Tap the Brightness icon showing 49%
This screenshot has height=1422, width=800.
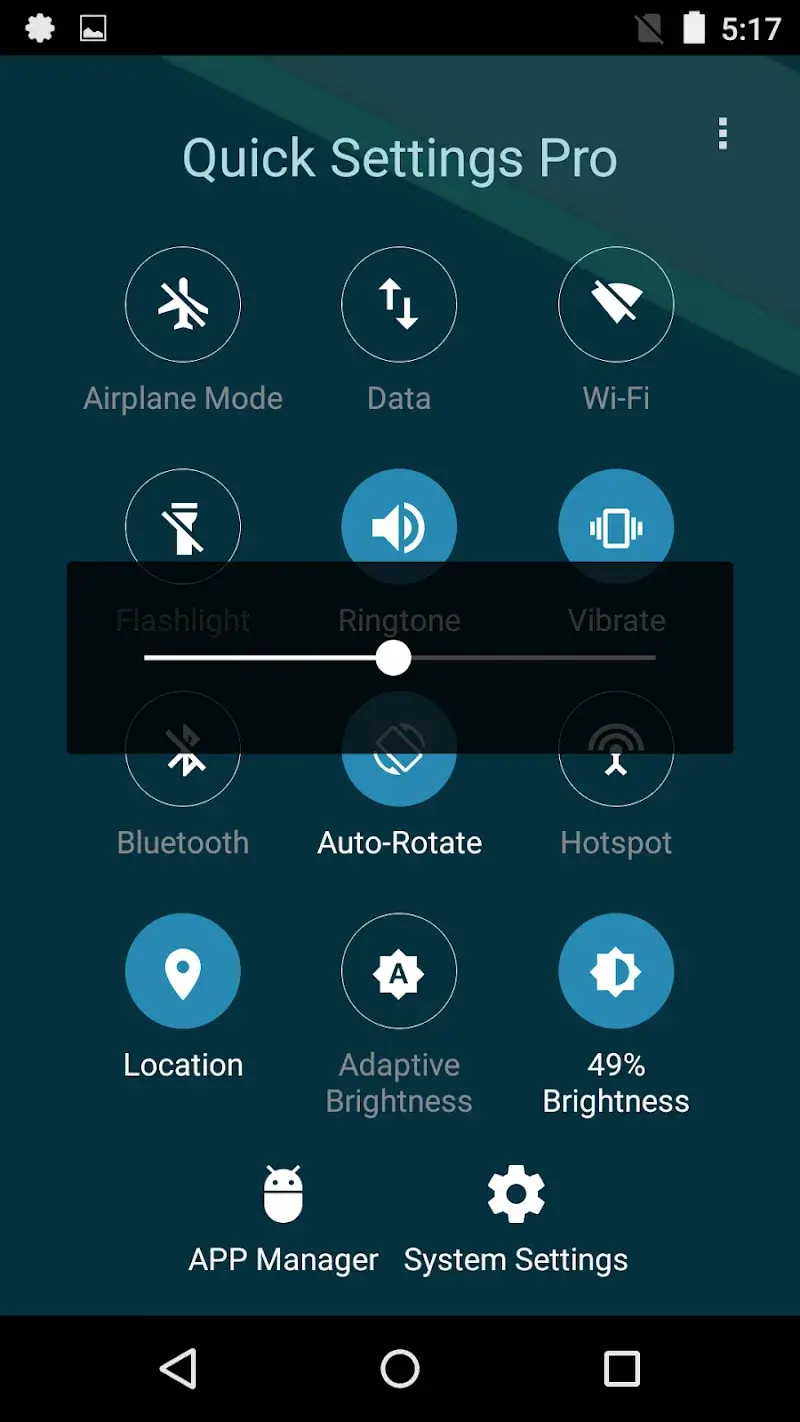pyautogui.click(x=616, y=970)
